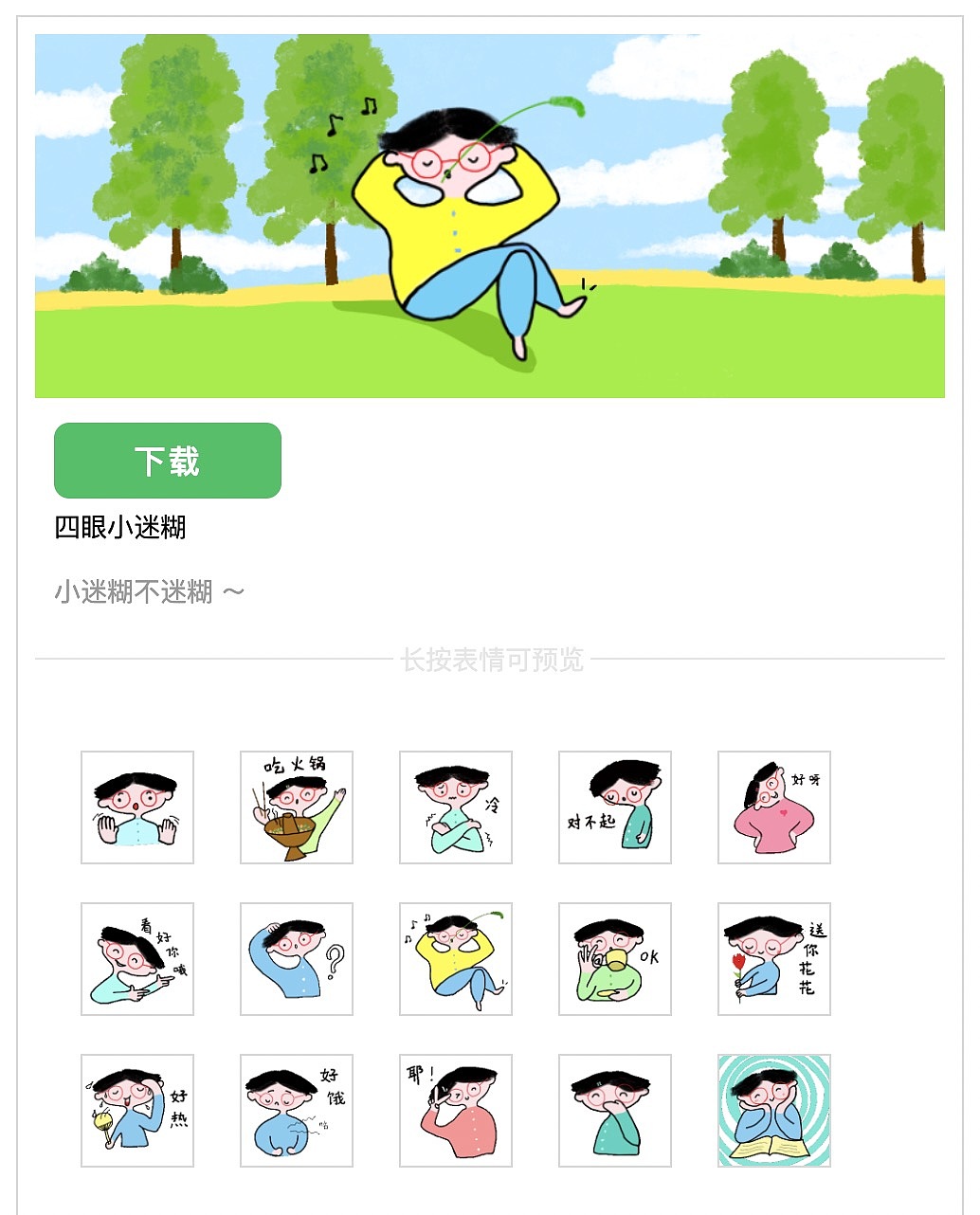Preview the 送你花花 flower-giving sticker
Viewport: 980px width, 1215px height.
click(773, 959)
